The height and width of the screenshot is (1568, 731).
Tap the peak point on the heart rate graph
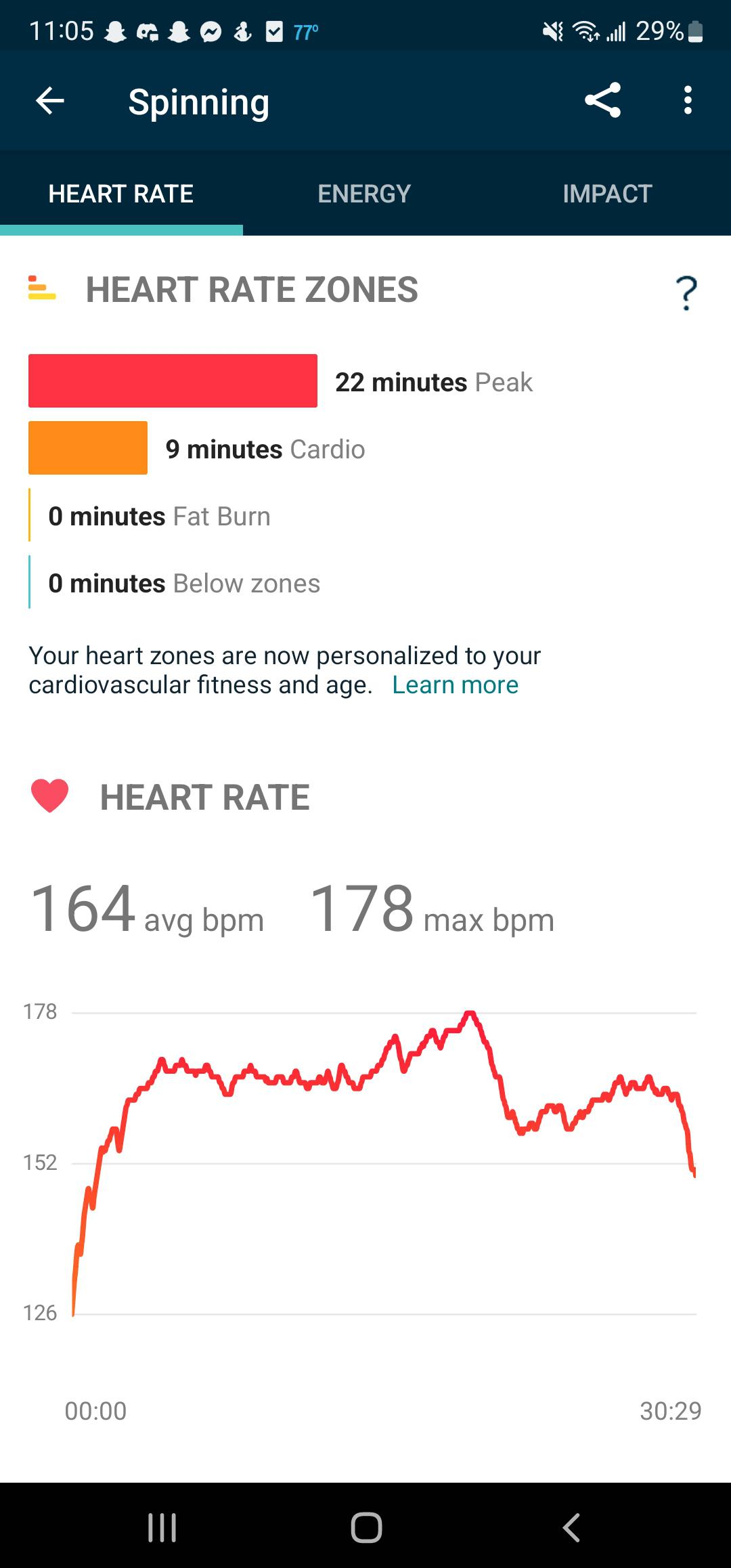pos(470,1010)
